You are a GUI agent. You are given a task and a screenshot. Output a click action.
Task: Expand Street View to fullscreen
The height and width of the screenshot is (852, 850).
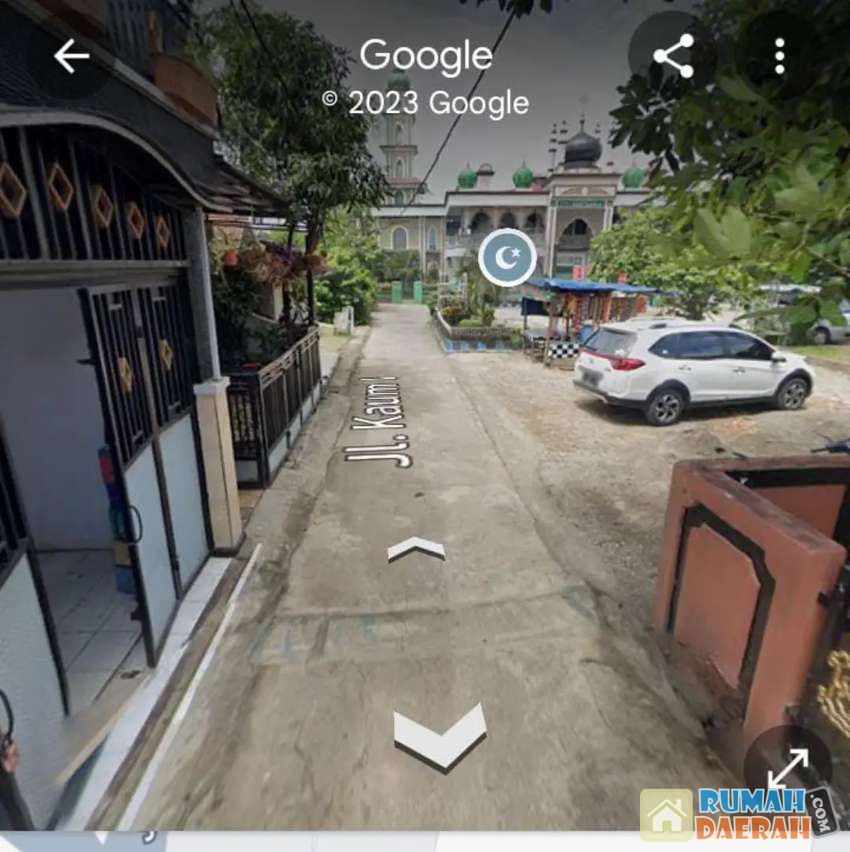[787, 768]
